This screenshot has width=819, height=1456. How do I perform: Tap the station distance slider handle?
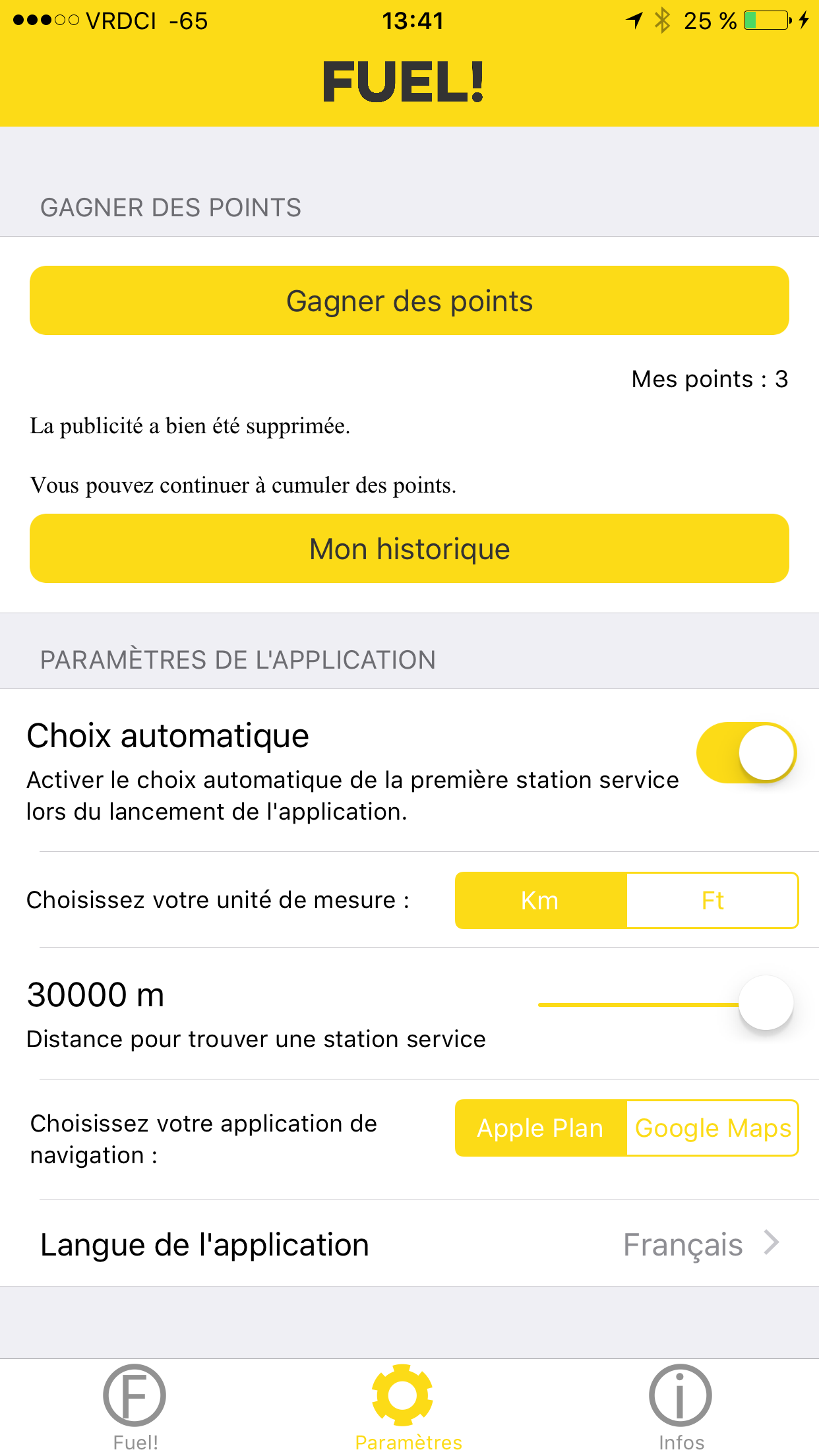[765, 1004]
